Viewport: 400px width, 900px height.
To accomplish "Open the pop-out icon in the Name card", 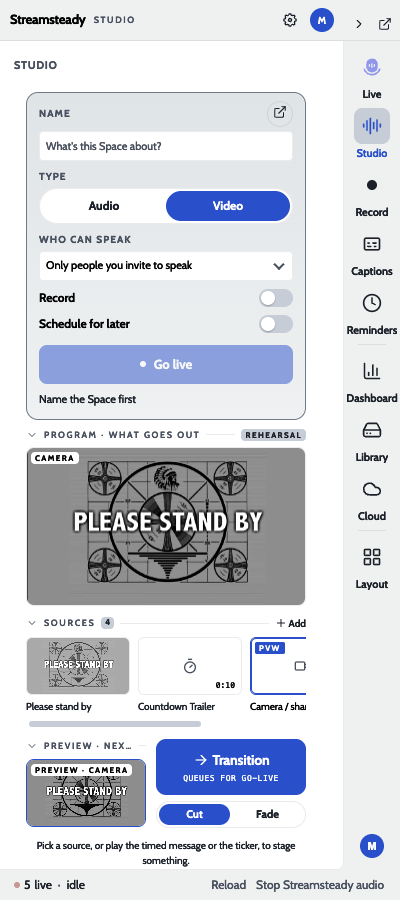I will point(279,112).
